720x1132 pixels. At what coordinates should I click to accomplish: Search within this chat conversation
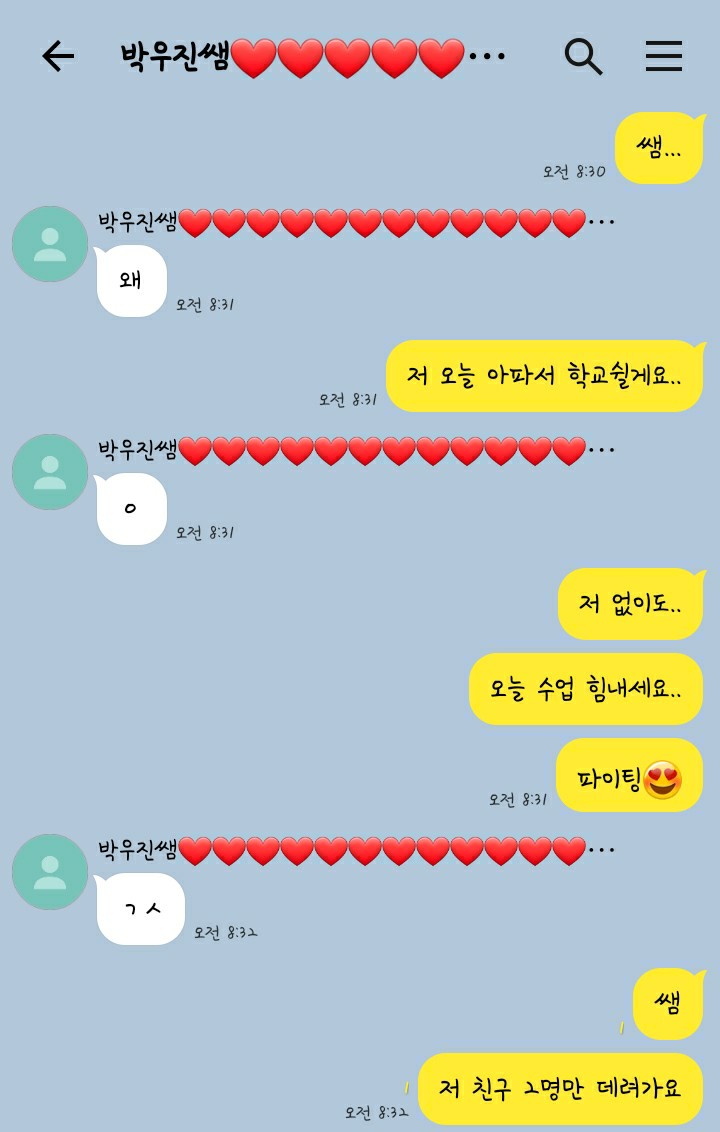click(x=583, y=57)
